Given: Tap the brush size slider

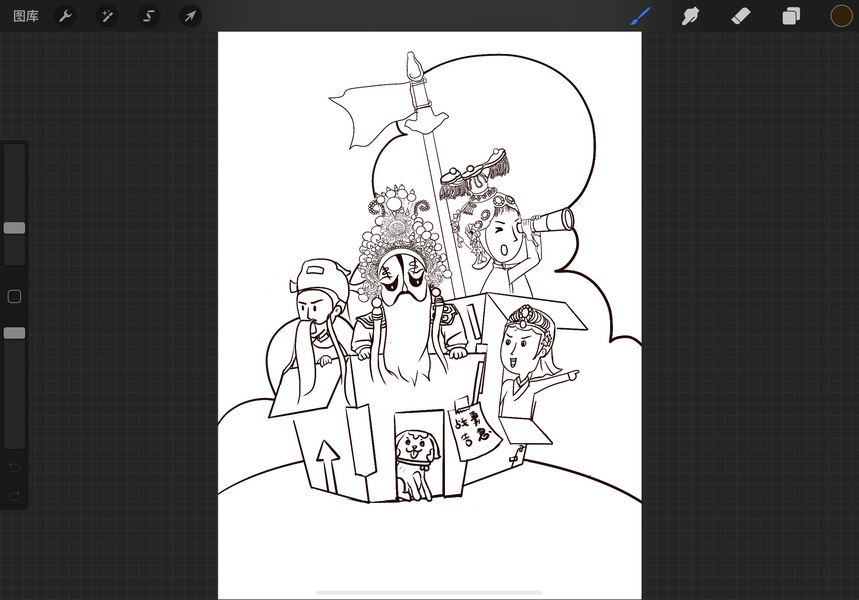Looking at the screenshot, I should pyautogui.click(x=14, y=228).
